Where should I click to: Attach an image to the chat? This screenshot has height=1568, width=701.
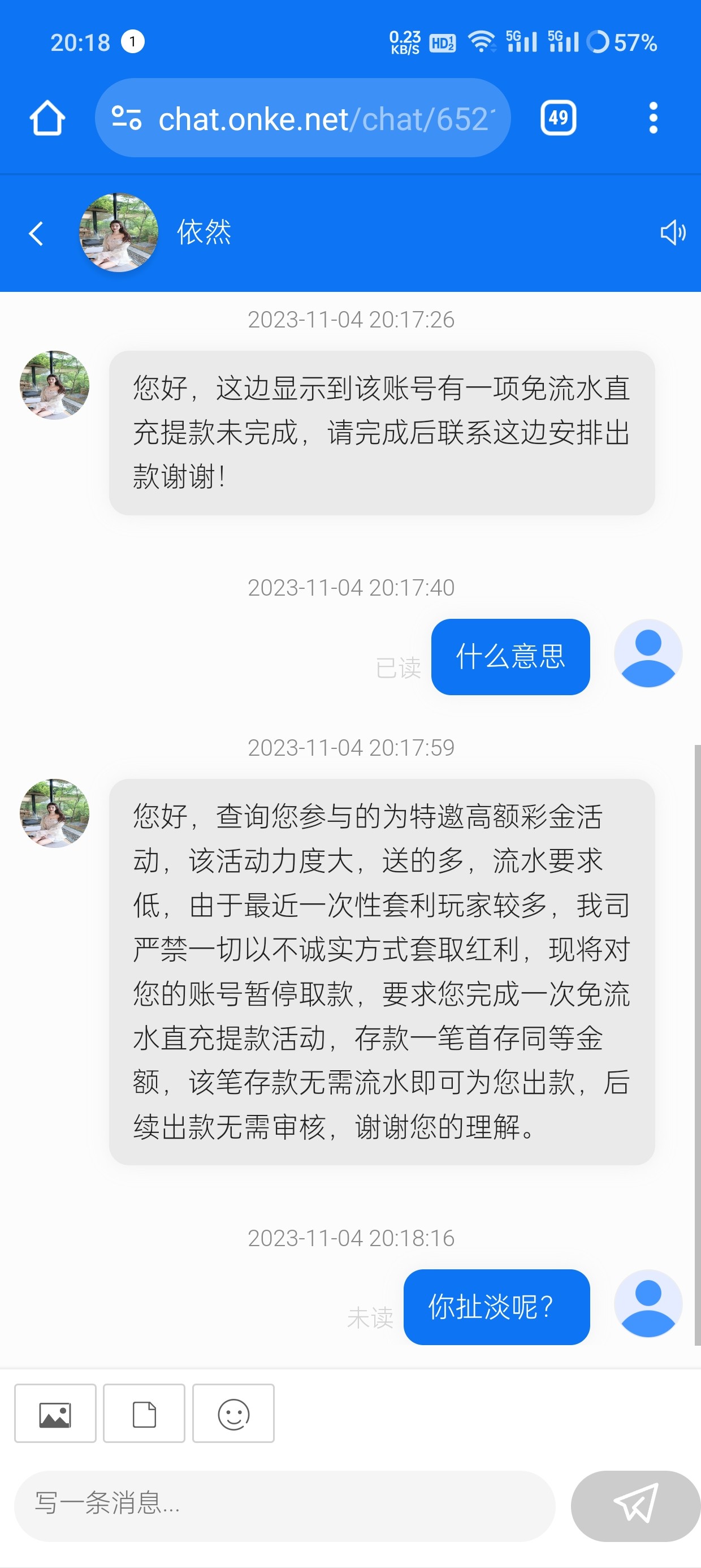coord(55,1414)
